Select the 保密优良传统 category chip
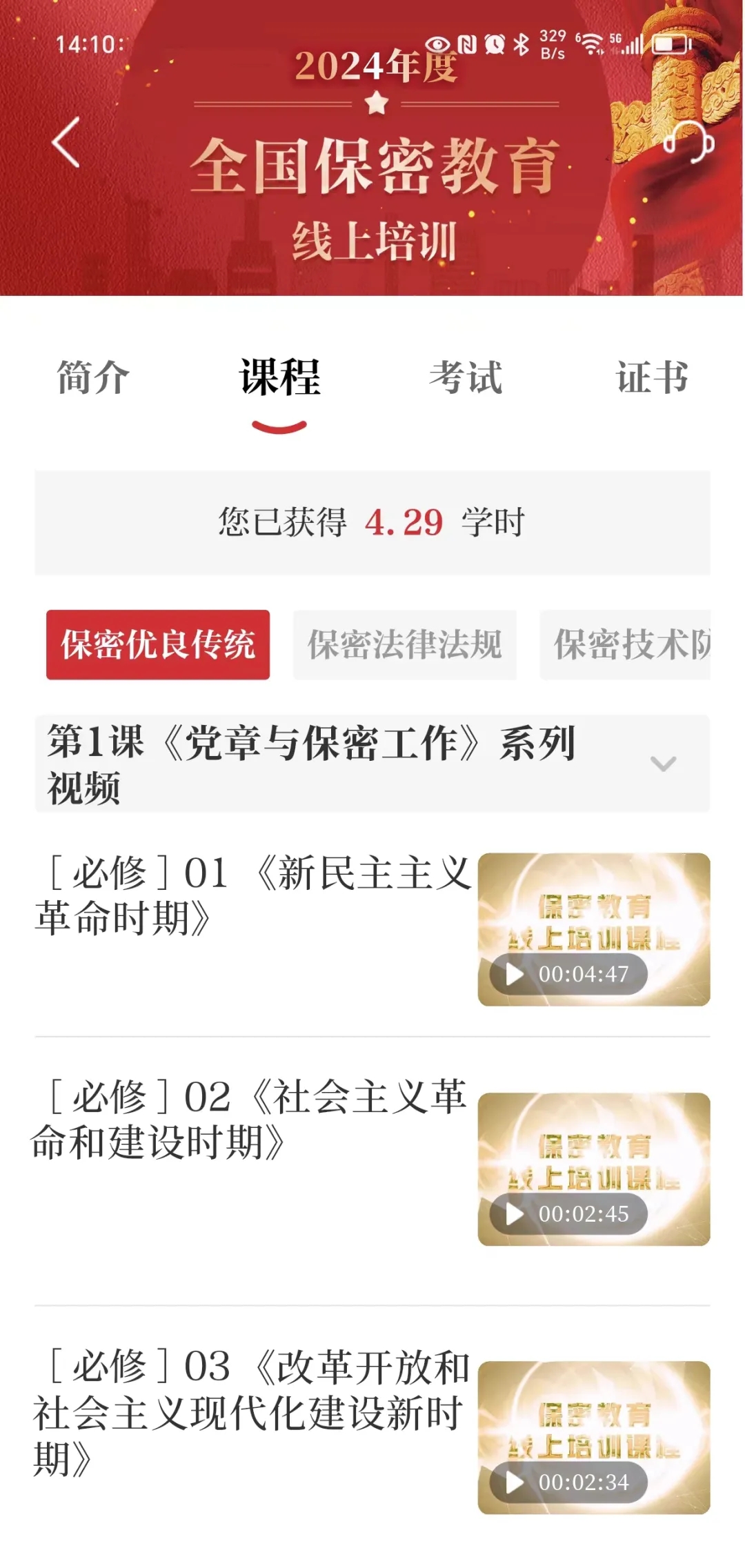The width and height of the screenshot is (745, 1568). tap(158, 644)
